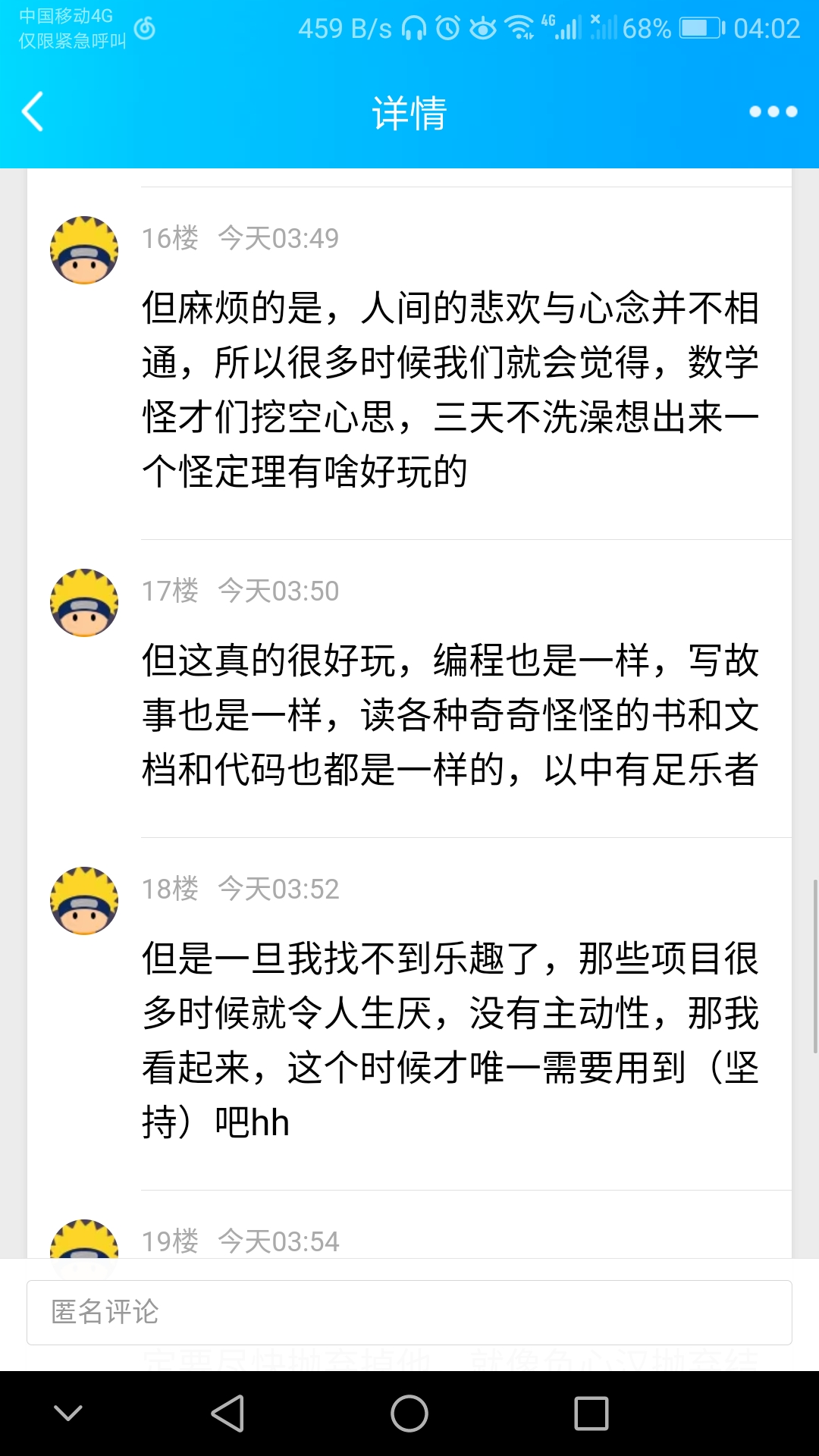Open the 18楼 comment posted at 03:52
This screenshot has width=819, height=1456.
coord(450,1040)
